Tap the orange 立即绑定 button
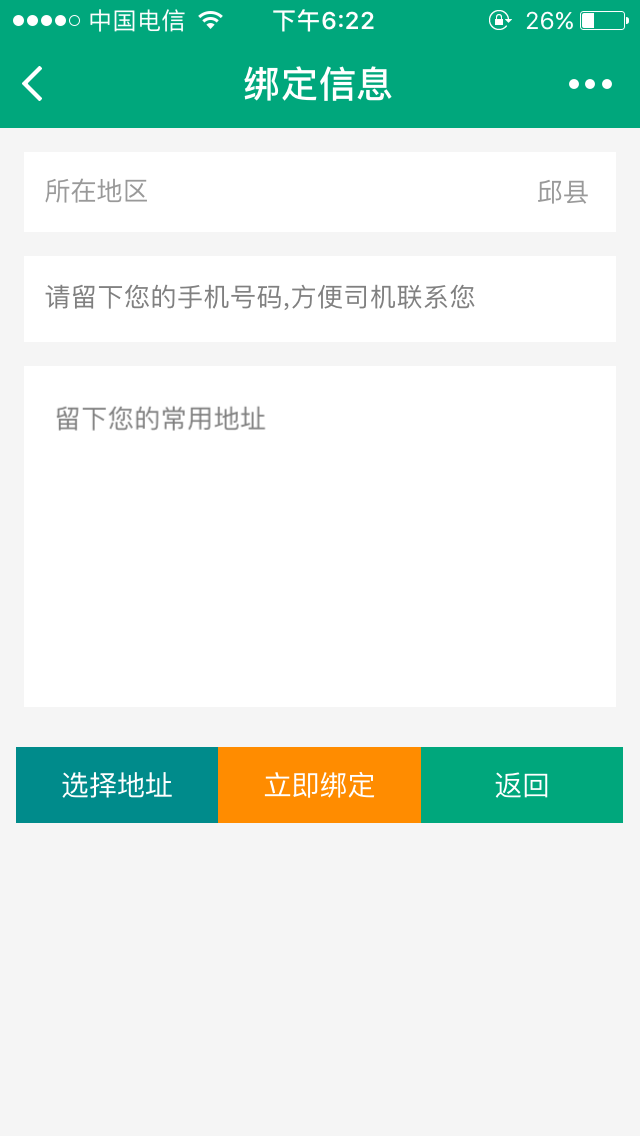640x1136 pixels. pos(320,785)
